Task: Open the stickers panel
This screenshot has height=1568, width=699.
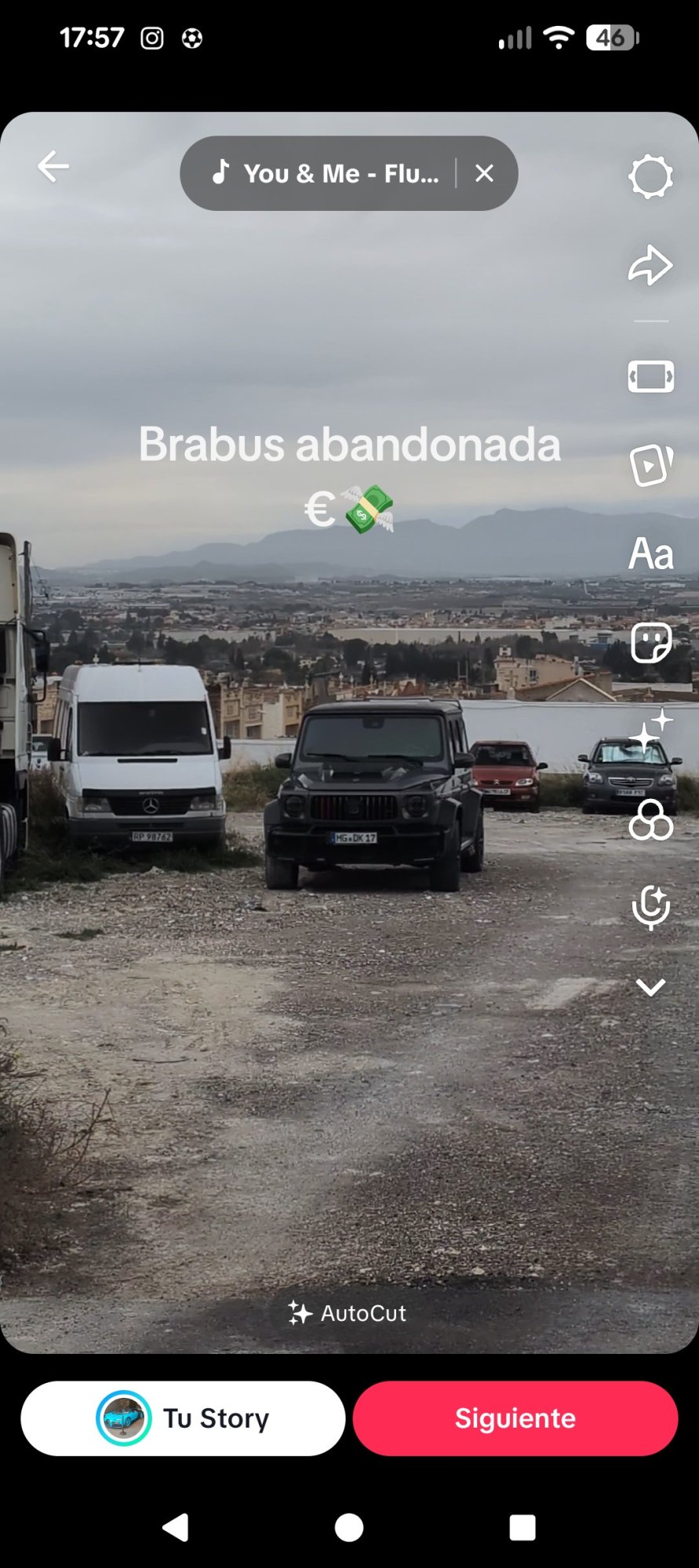Action: click(x=650, y=643)
